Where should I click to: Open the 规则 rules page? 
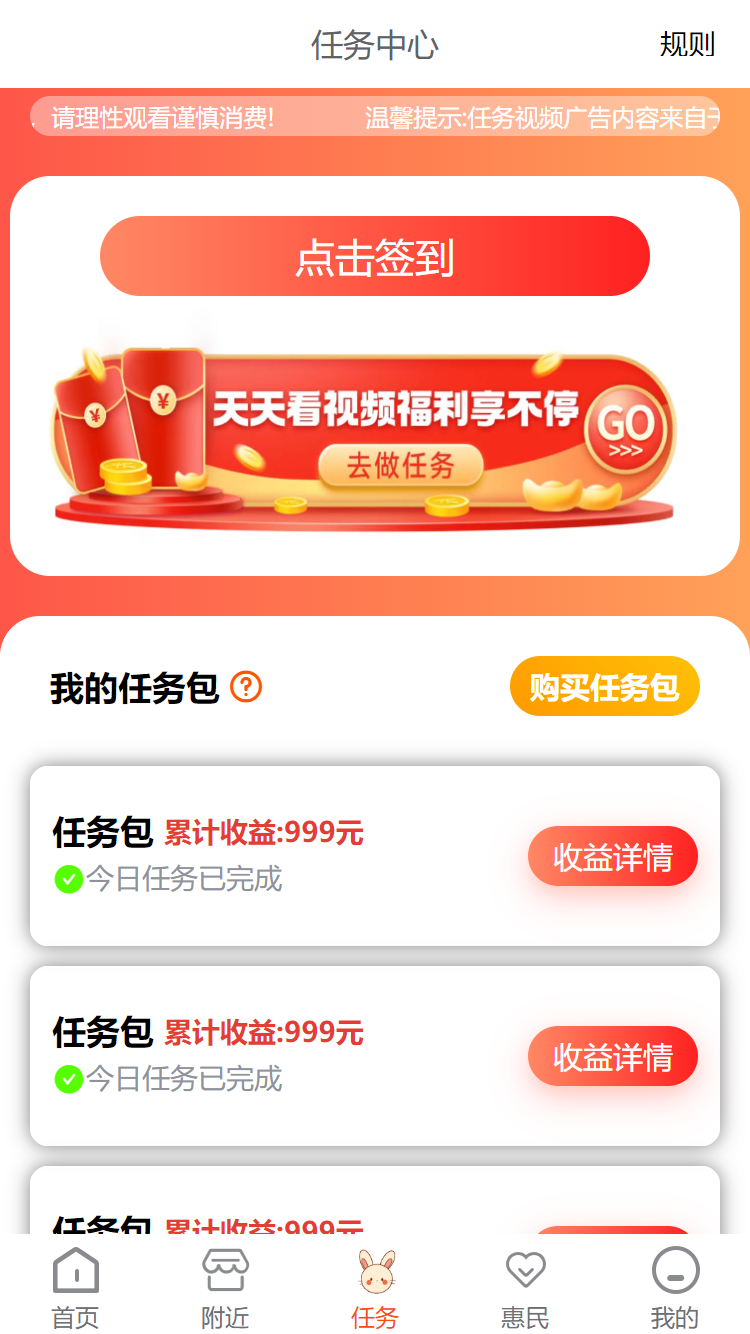tap(687, 44)
